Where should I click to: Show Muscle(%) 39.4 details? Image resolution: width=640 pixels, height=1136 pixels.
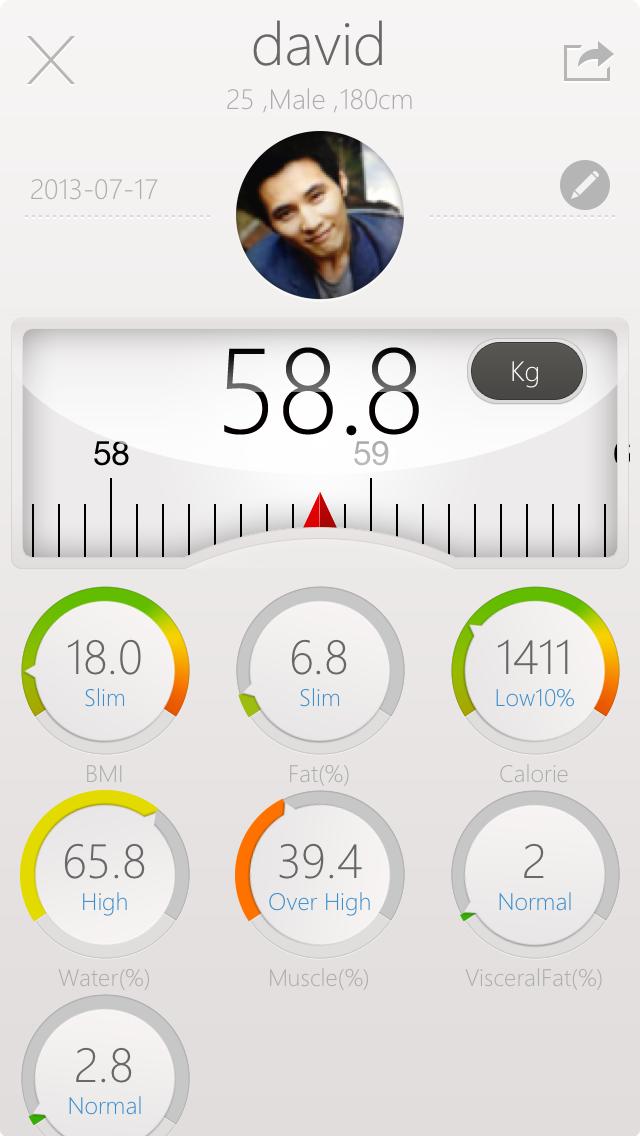pyautogui.click(x=320, y=875)
